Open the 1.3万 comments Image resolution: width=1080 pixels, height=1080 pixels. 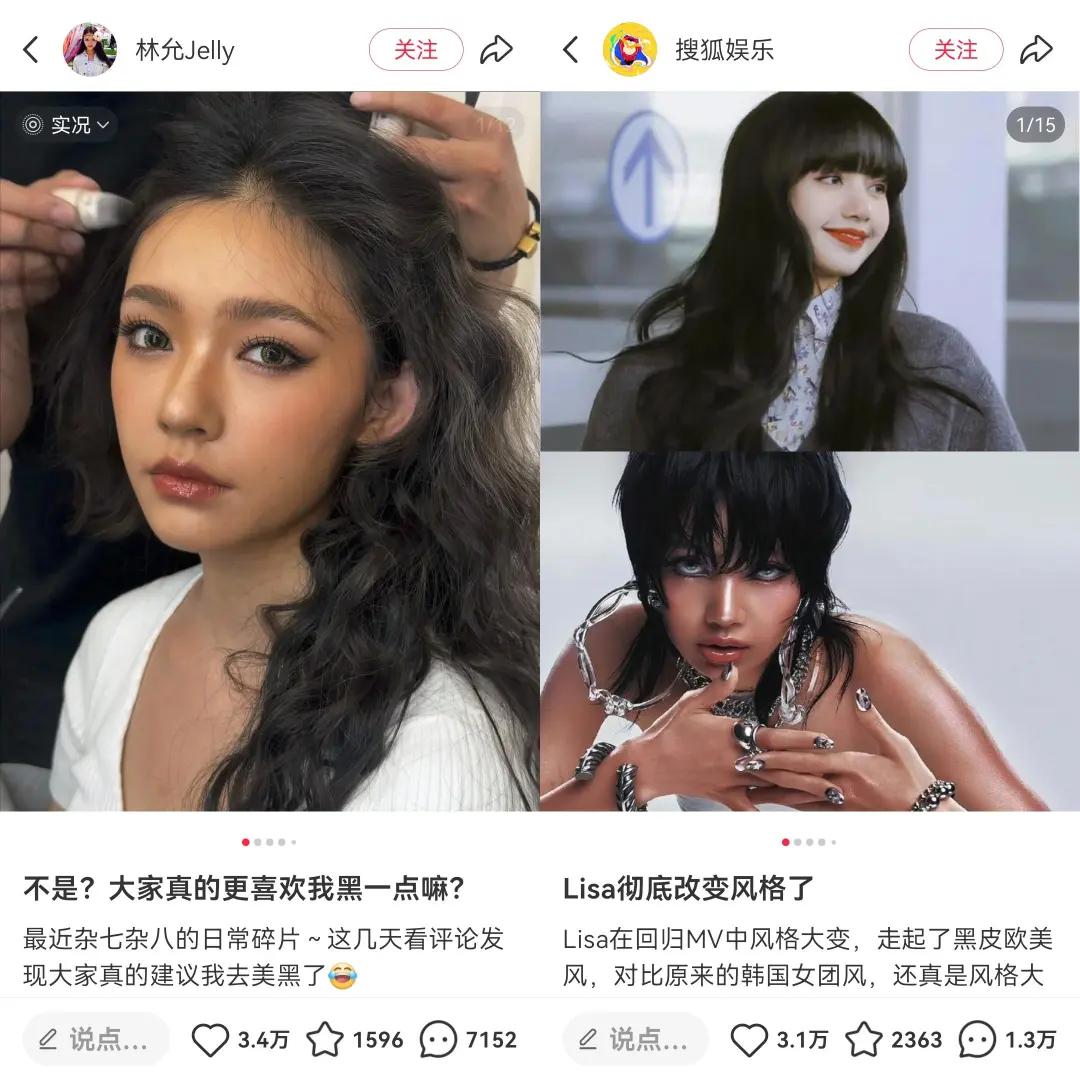click(x=977, y=1040)
